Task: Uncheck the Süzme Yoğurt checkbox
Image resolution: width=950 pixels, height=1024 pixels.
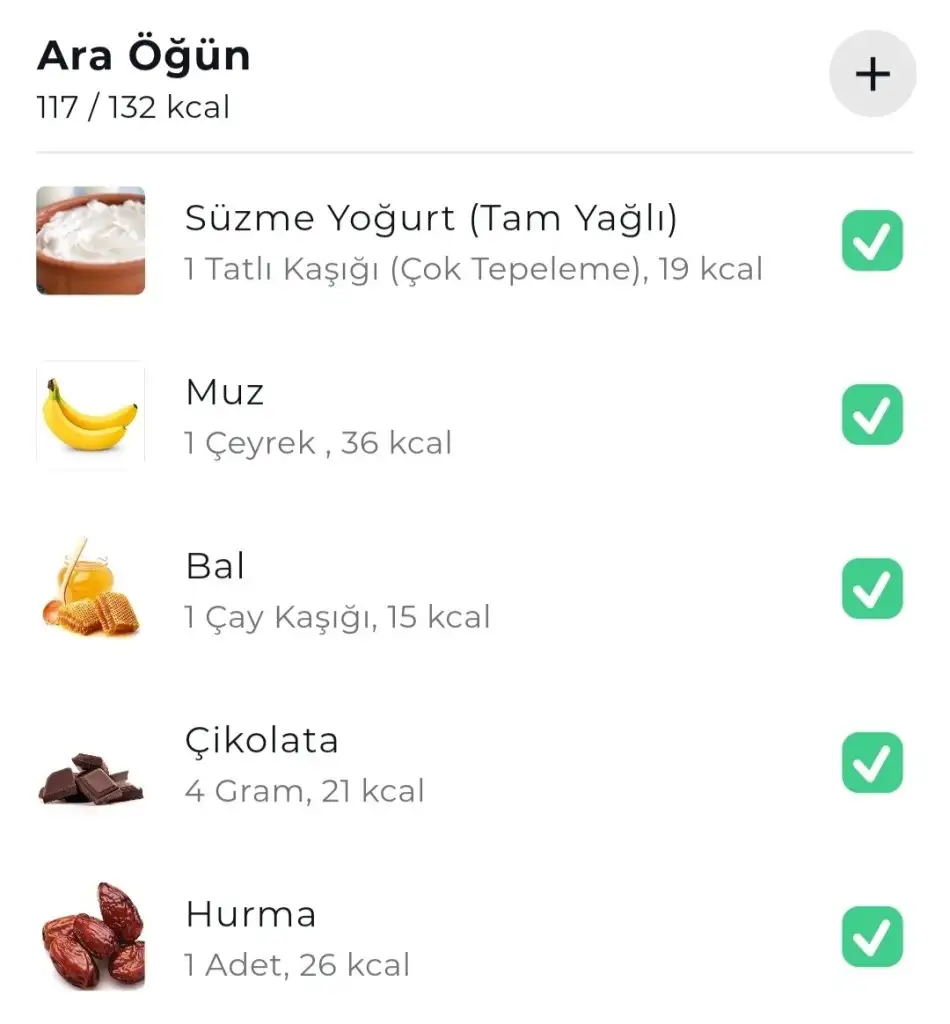Action: pyautogui.click(x=872, y=241)
